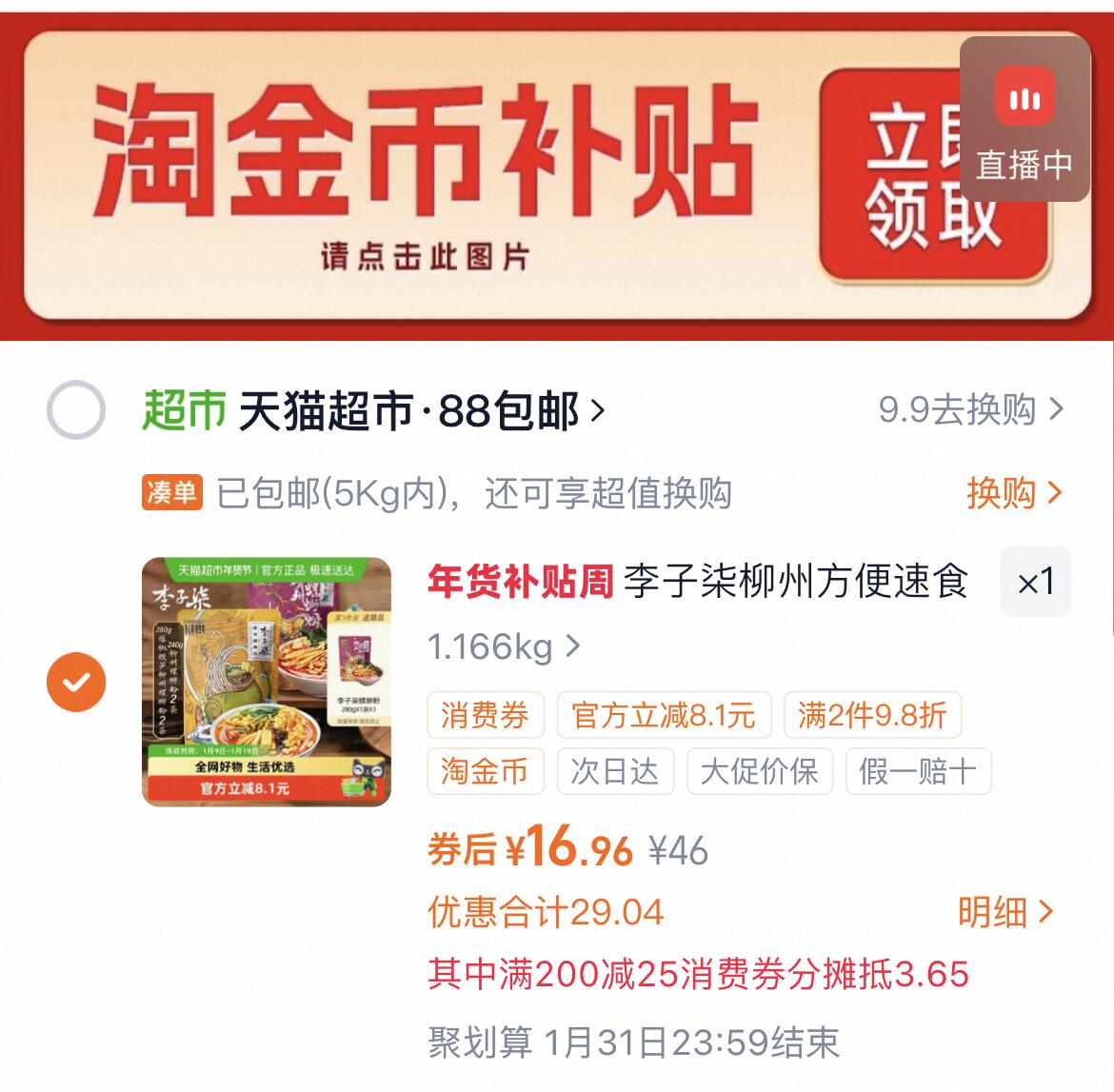Open the 李子柒 product image
This screenshot has width=1114, height=1092.
(x=267, y=682)
